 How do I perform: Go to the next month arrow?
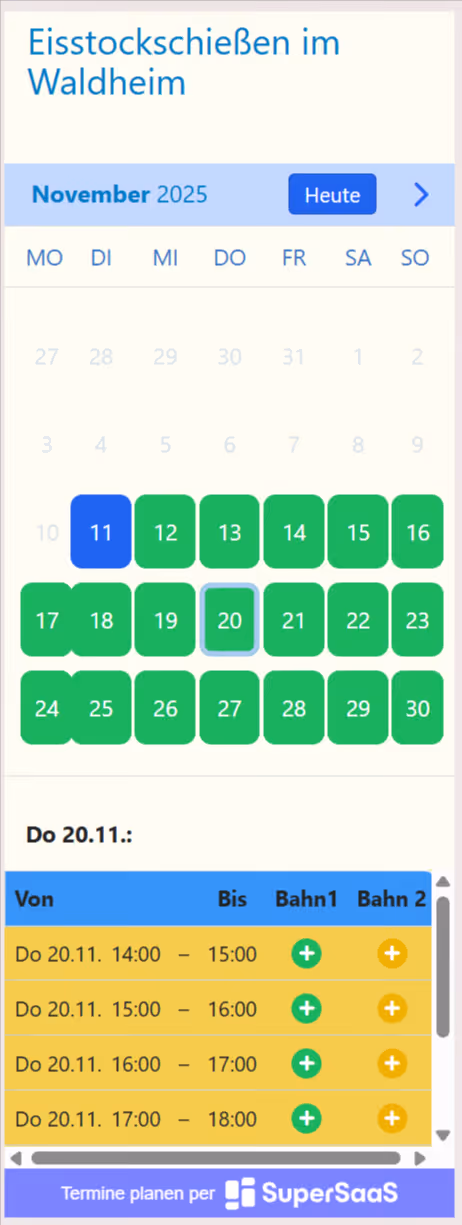[x=421, y=195]
